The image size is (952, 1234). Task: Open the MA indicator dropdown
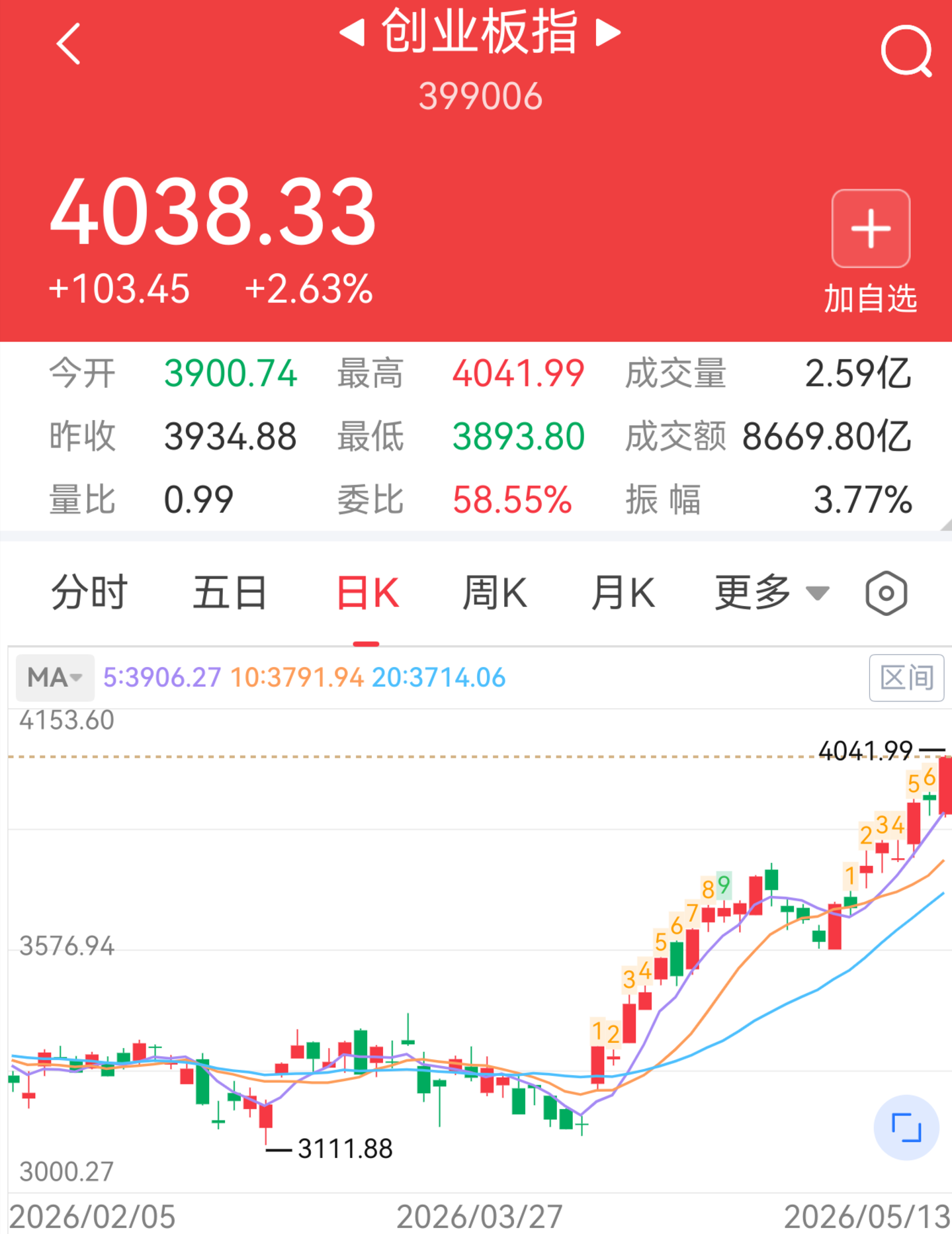[55, 678]
